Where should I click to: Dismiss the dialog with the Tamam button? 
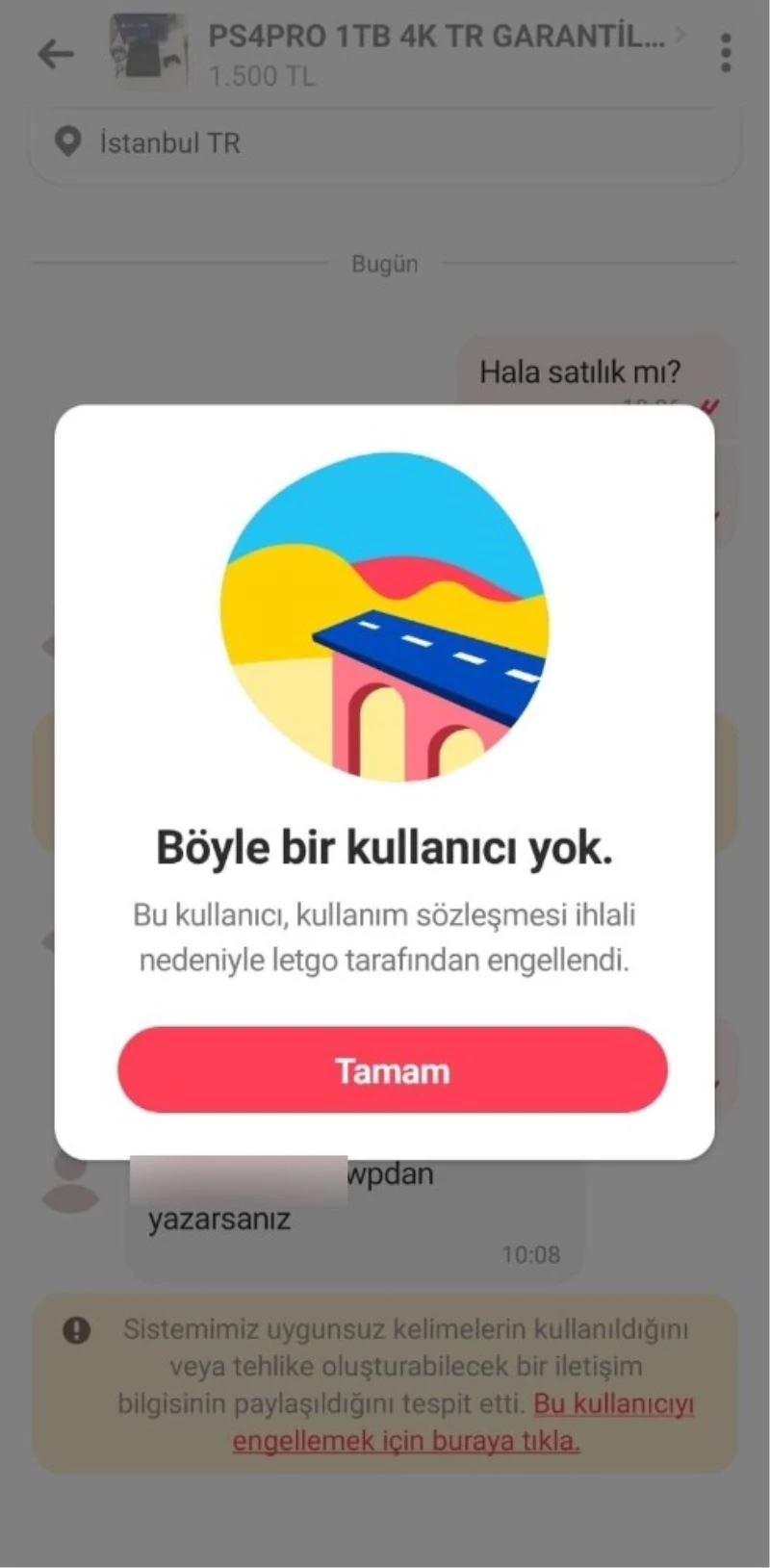[x=391, y=1069]
